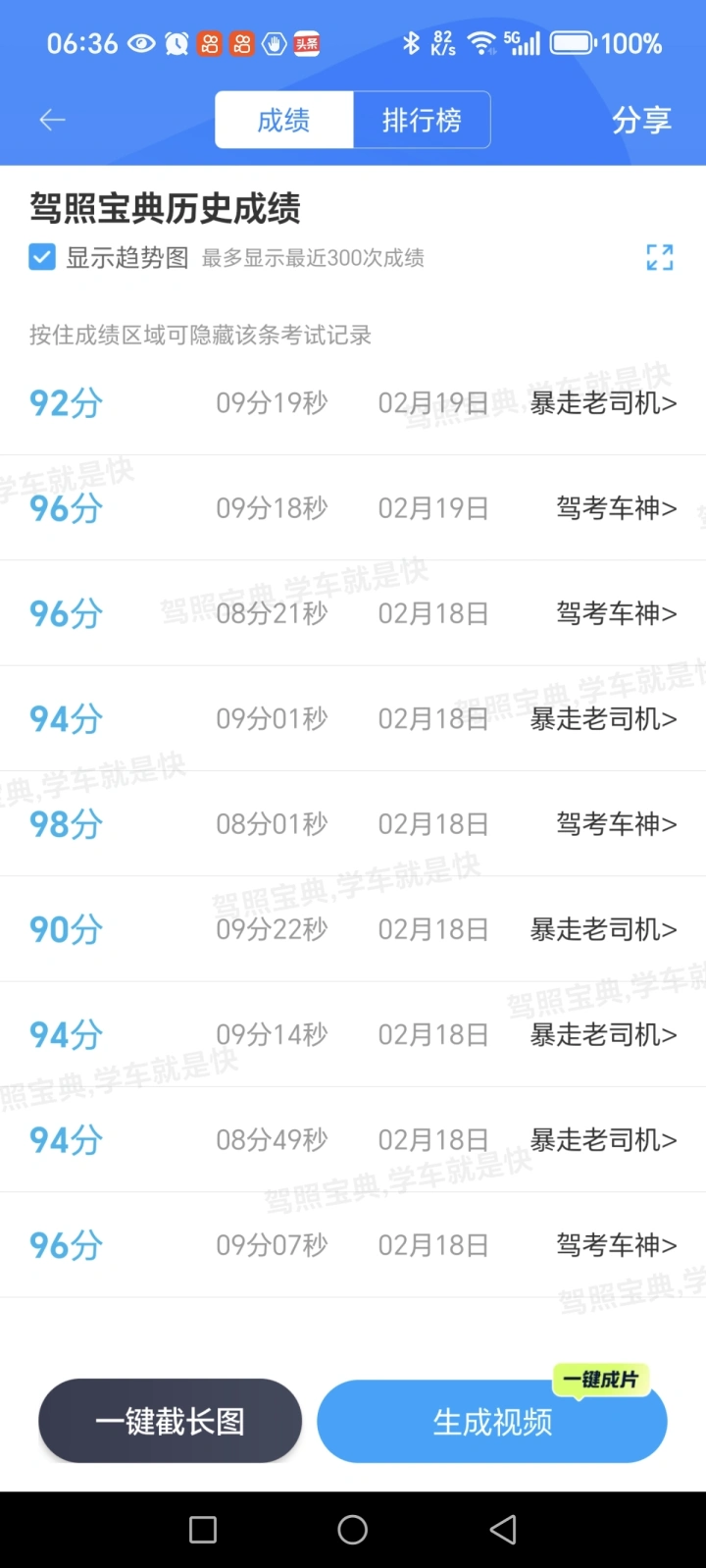Go back using the top-left arrow
706x1568 pixels.
(52, 120)
